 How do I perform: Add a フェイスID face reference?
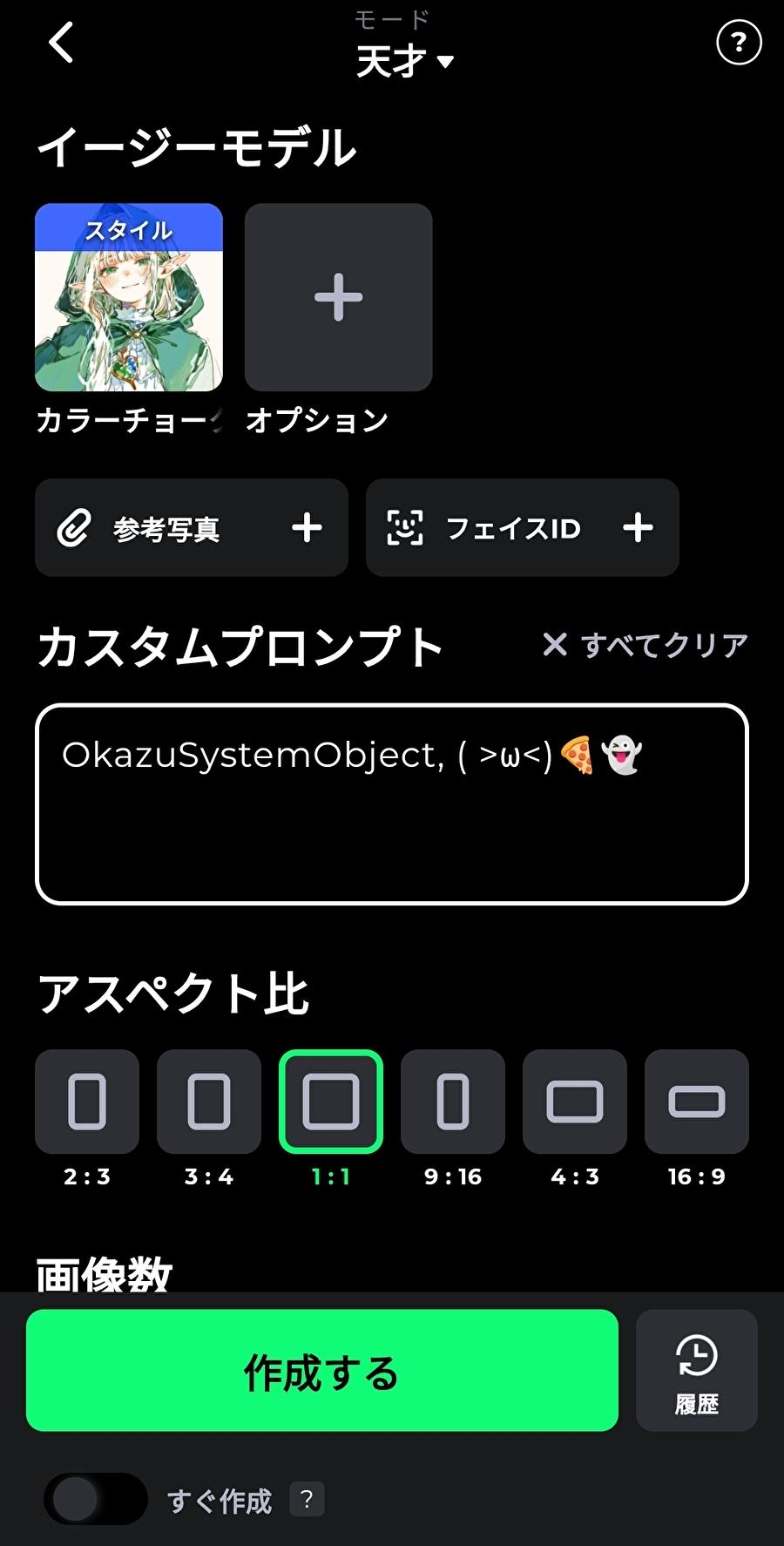[522, 528]
